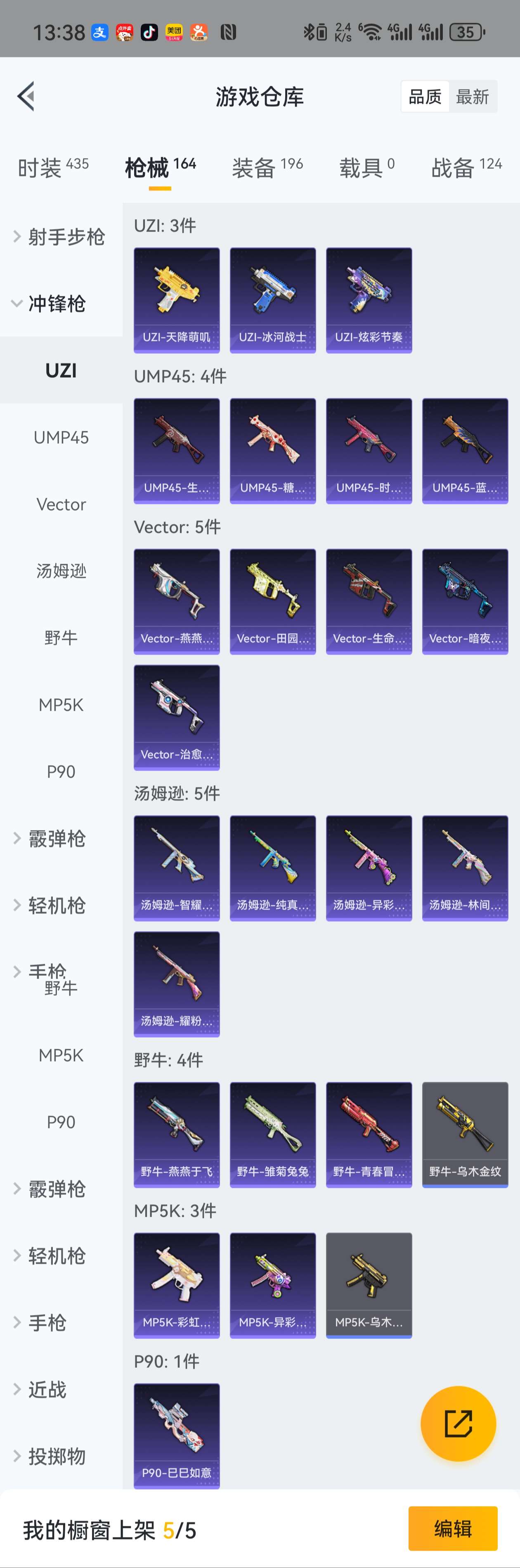Select 汤姆逊 in the sidebar
The width and height of the screenshot is (520, 1568).
61,571
